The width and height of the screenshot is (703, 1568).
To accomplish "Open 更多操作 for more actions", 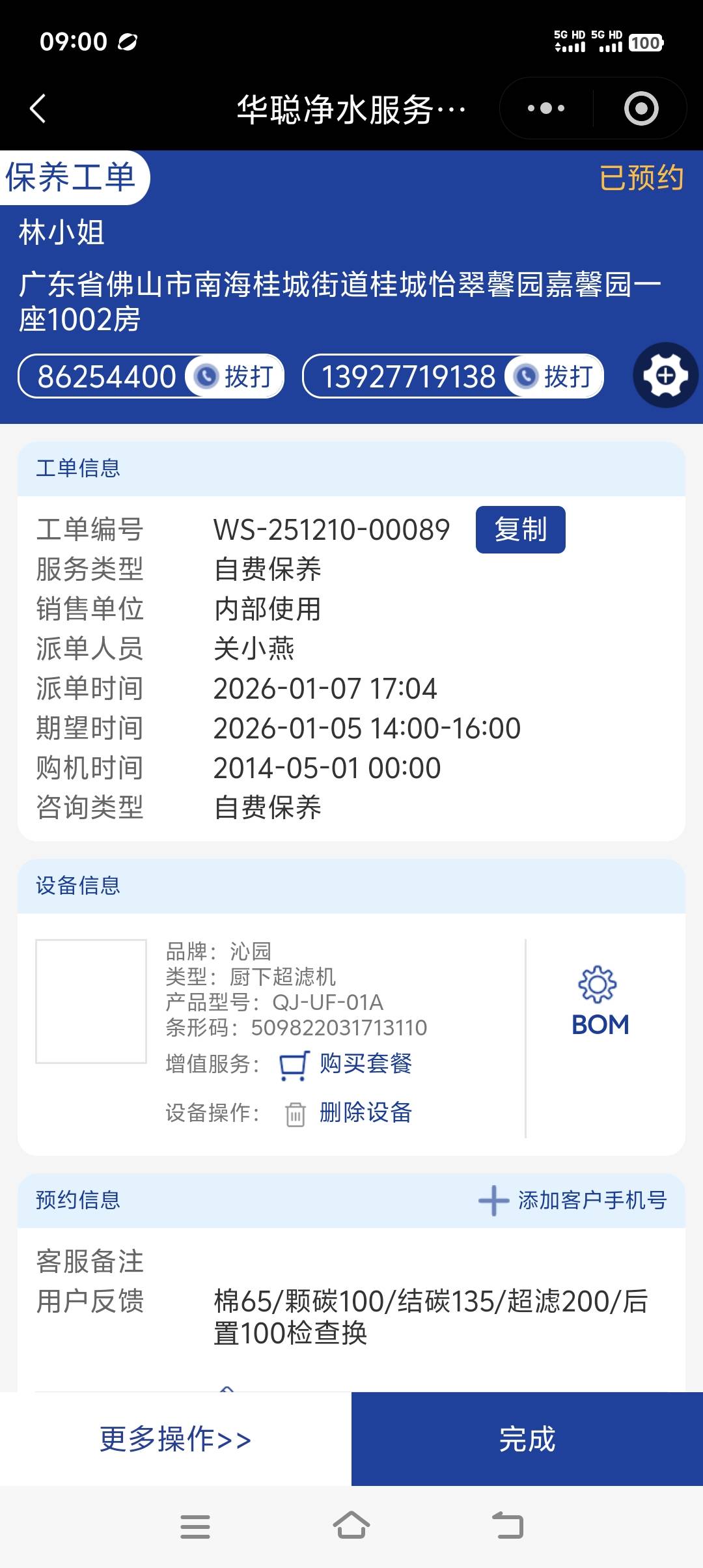I will 175,1439.
